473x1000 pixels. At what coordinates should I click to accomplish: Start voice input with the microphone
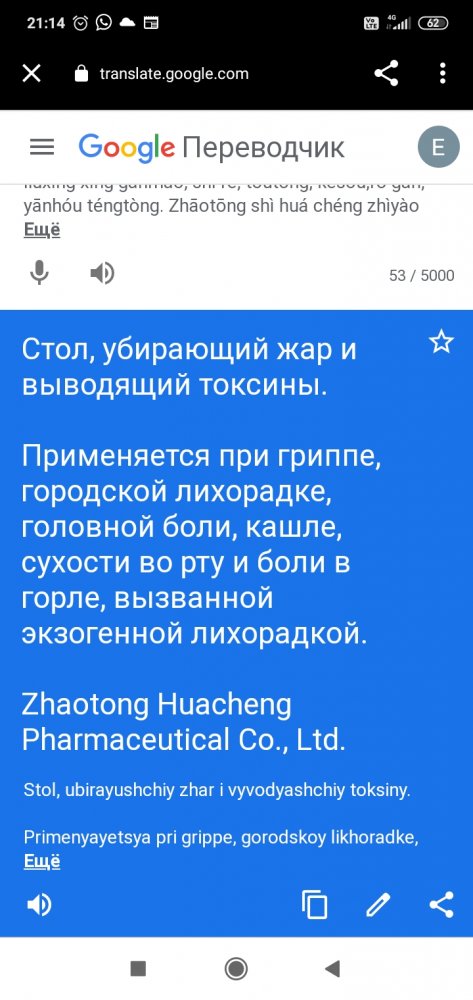39,274
